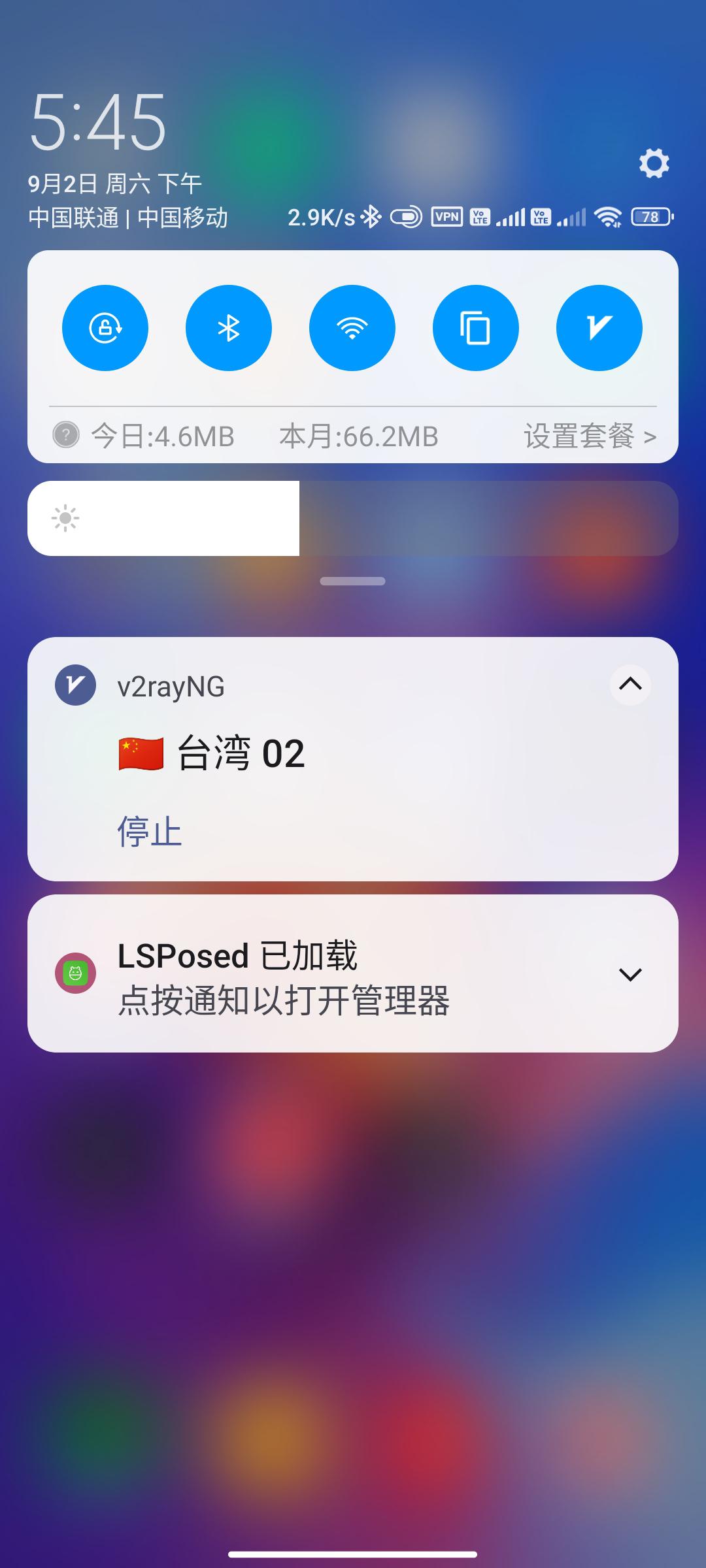Image resolution: width=706 pixels, height=1568 pixels.
Task: Tap the brightness slider bar
Action: click(353, 519)
